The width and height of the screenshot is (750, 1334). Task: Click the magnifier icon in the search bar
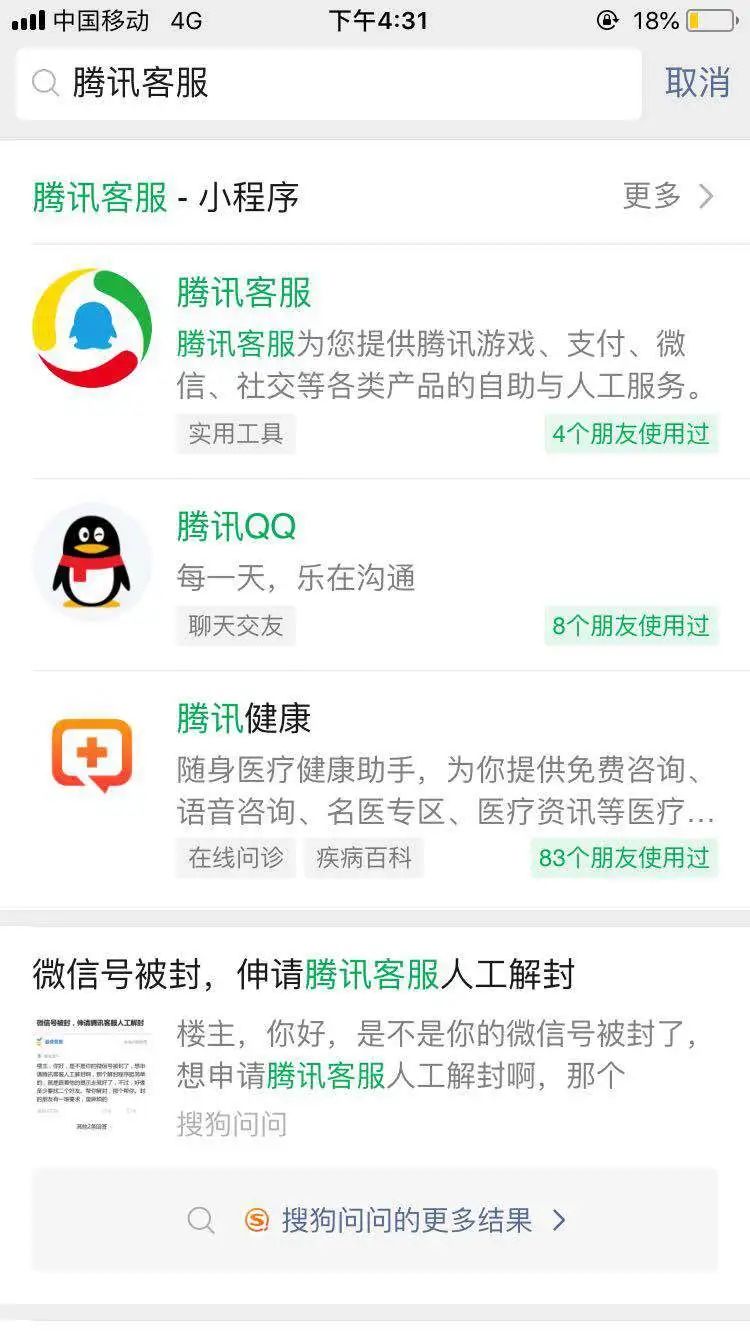(46, 84)
